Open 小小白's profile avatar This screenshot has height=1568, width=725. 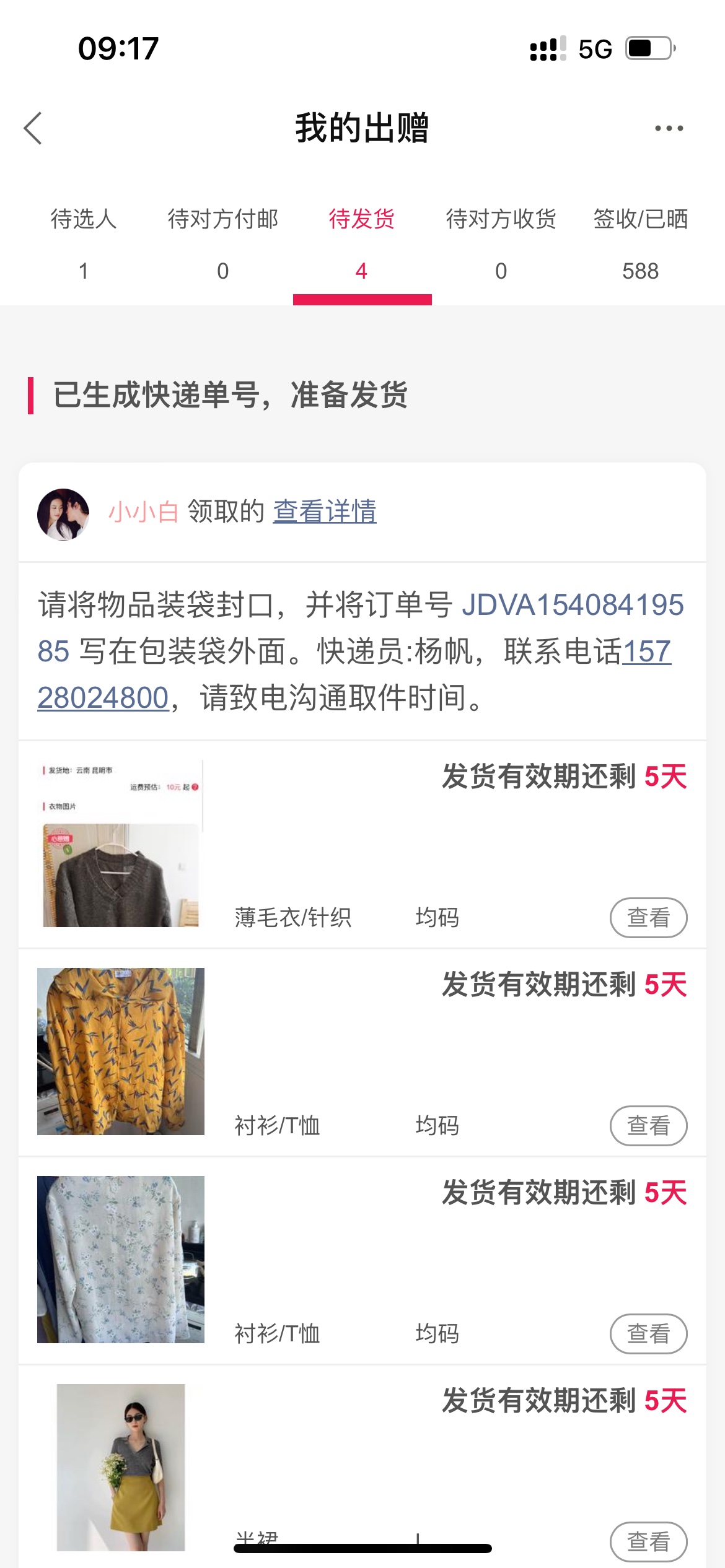click(x=63, y=514)
